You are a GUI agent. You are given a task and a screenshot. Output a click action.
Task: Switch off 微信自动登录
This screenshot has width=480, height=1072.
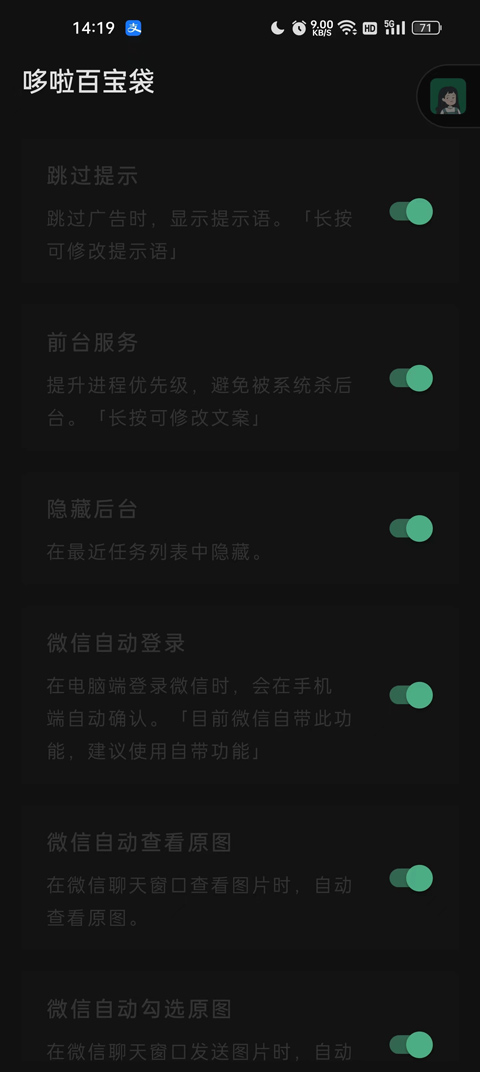(411, 695)
